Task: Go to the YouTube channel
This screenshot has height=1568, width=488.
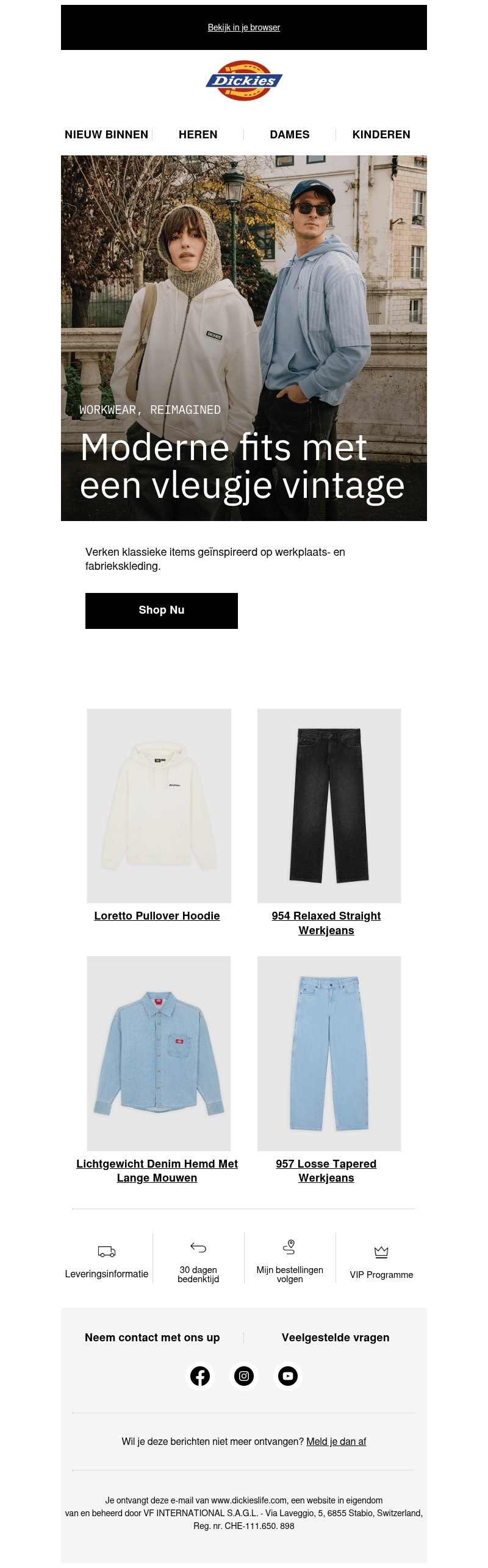Action: [288, 1376]
